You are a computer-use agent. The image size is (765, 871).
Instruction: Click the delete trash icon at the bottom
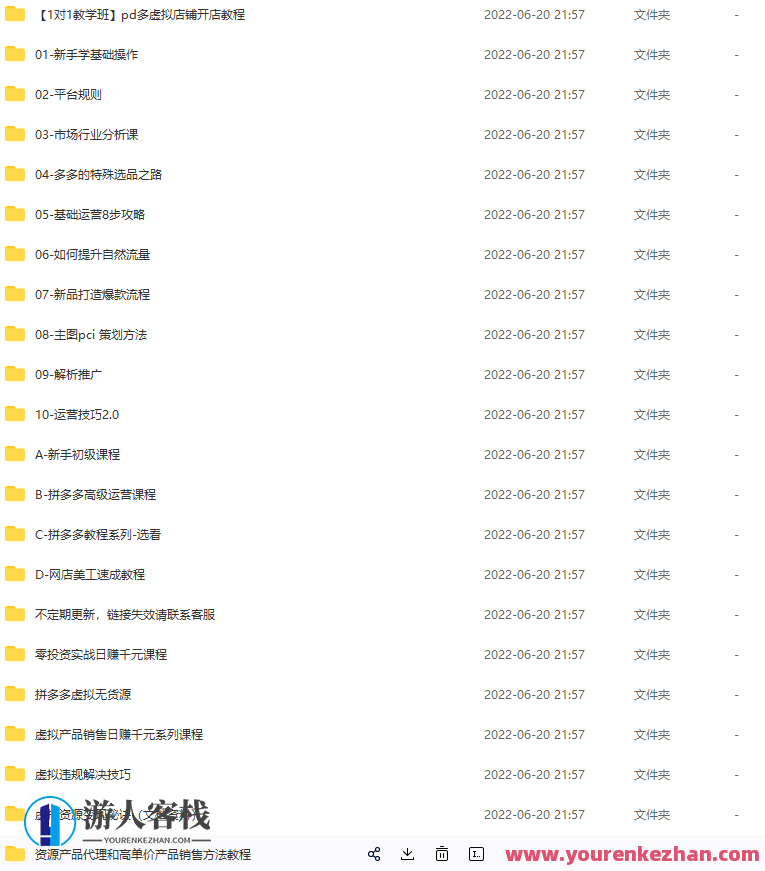[x=442, y=854]
